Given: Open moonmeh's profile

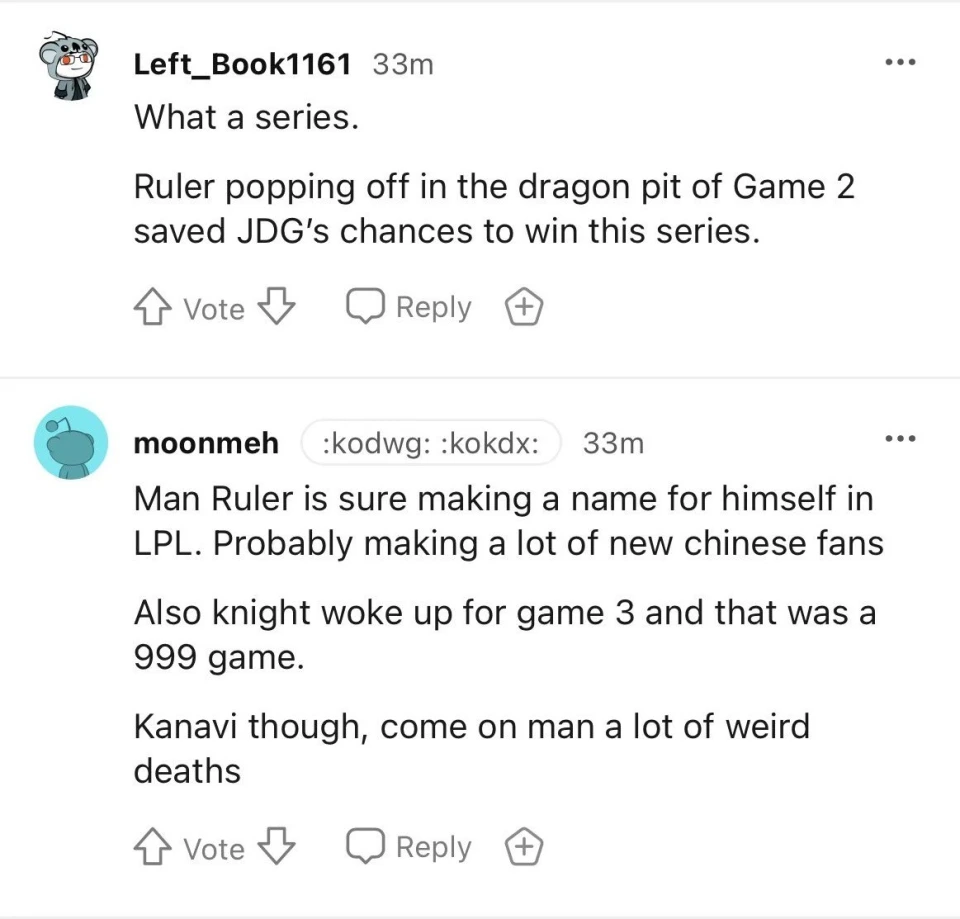Looking at the screenshot, I should pyautogui.click(x=206, y=443).
